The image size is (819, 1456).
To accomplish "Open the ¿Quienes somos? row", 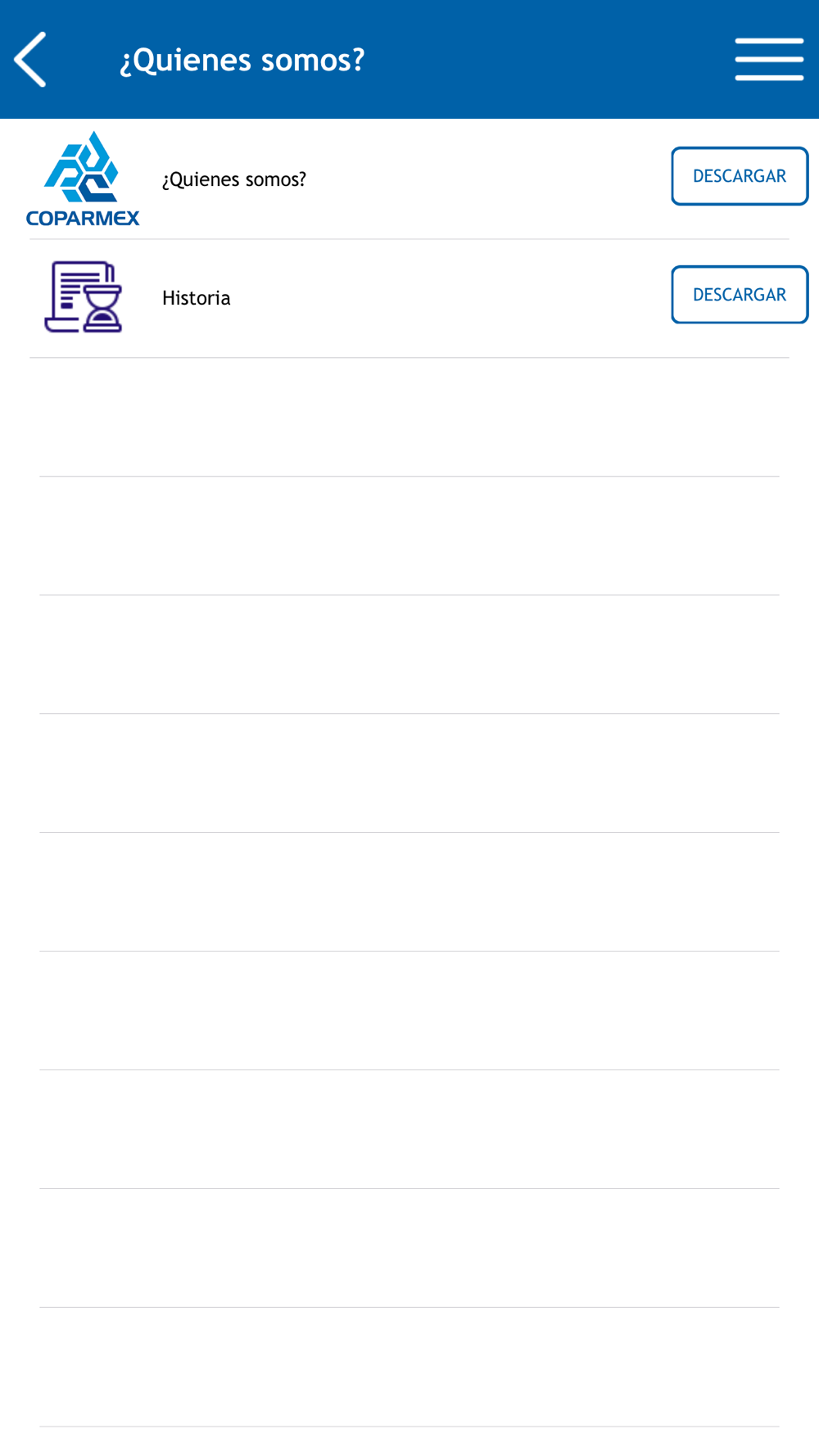I will click(x=409, y=179).
